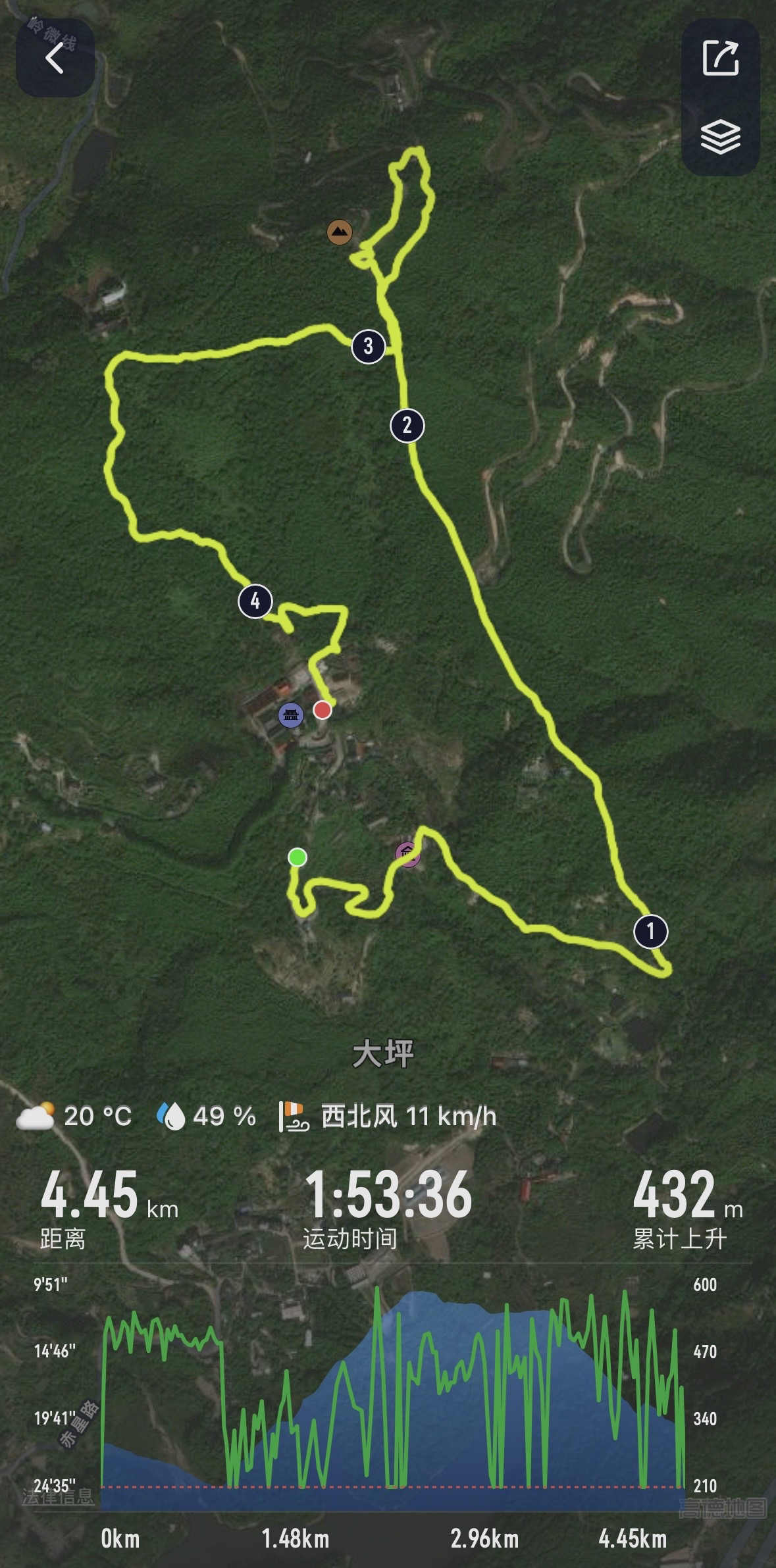Open the 法律信息 legal info link
The width and height of the screenshot is (776, 1568).
pos(58,1498)
